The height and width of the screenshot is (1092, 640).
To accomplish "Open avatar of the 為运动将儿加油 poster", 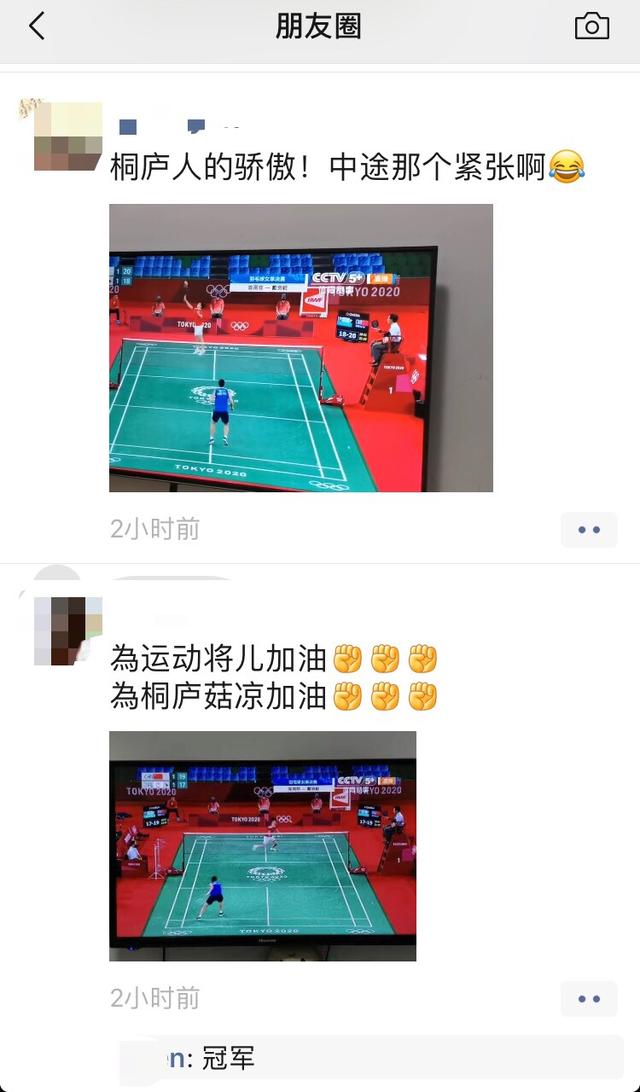I will click(68, 631).
